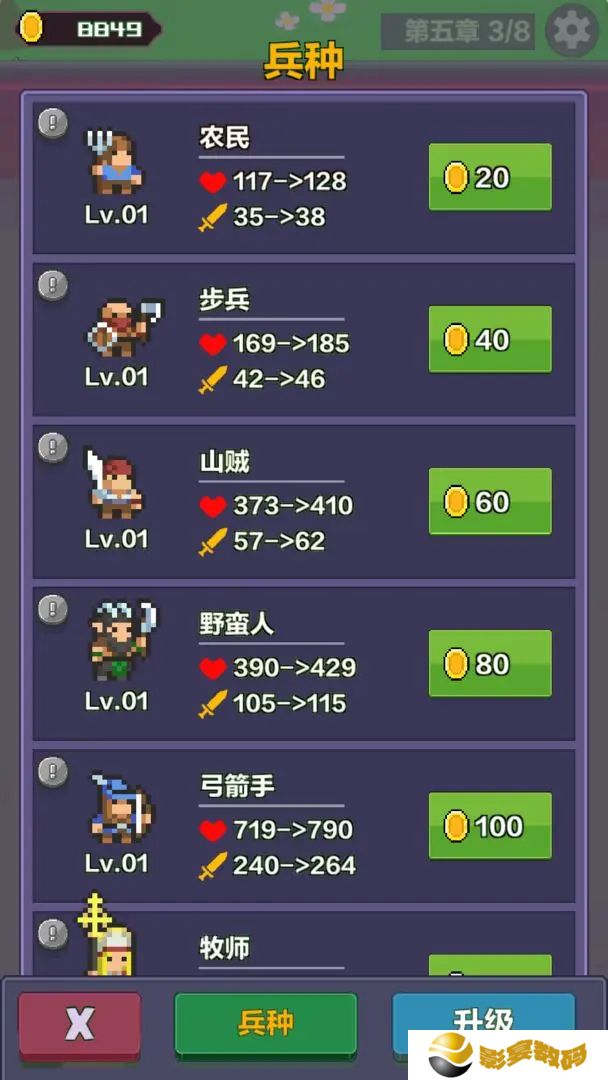The height and width of the screenshot is (1080, 608).
Task: Upgrade 野蛮人 for 80 coins
Action: 490,663
